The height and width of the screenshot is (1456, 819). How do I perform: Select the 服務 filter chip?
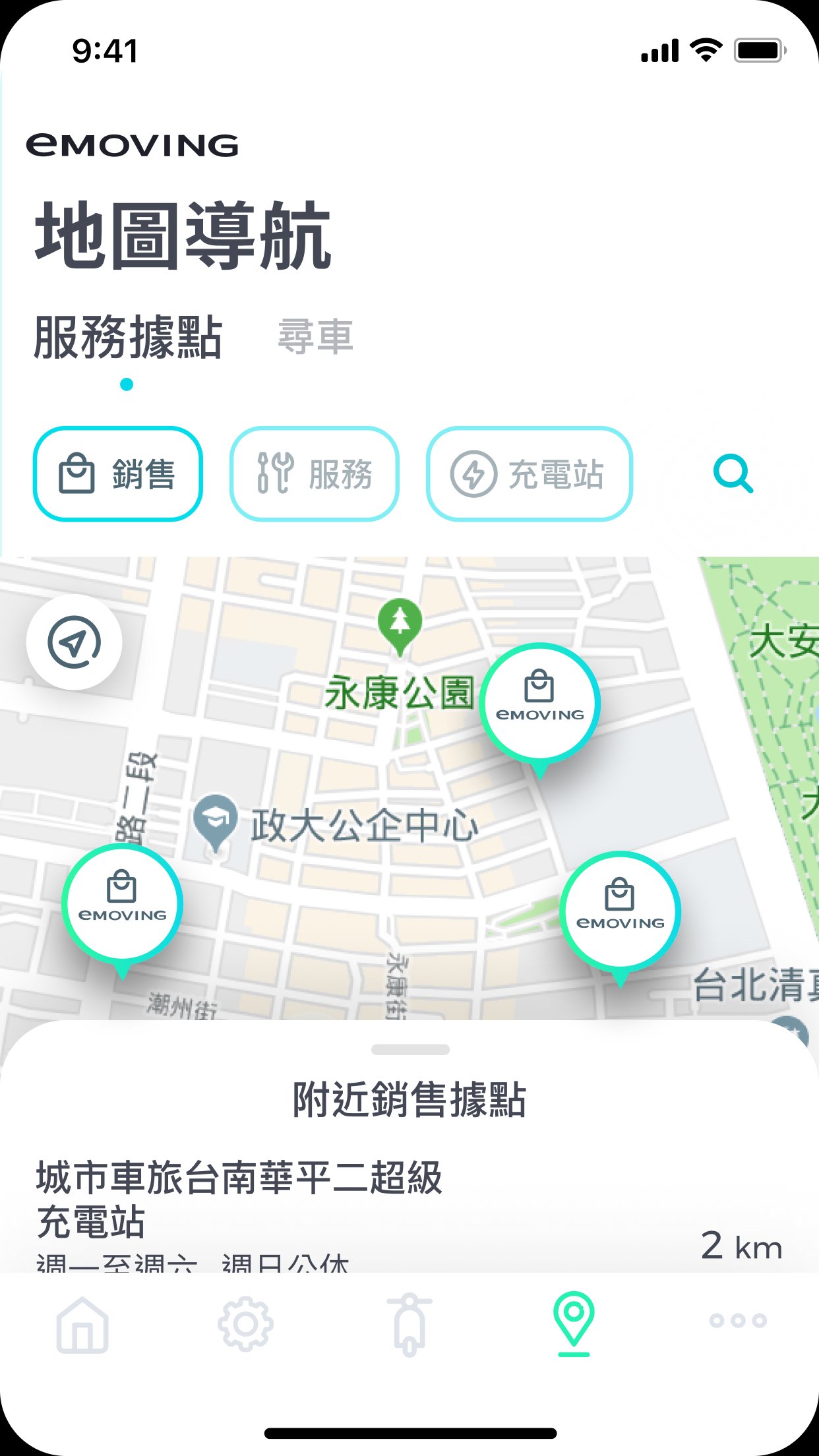[x=315, y=473]
